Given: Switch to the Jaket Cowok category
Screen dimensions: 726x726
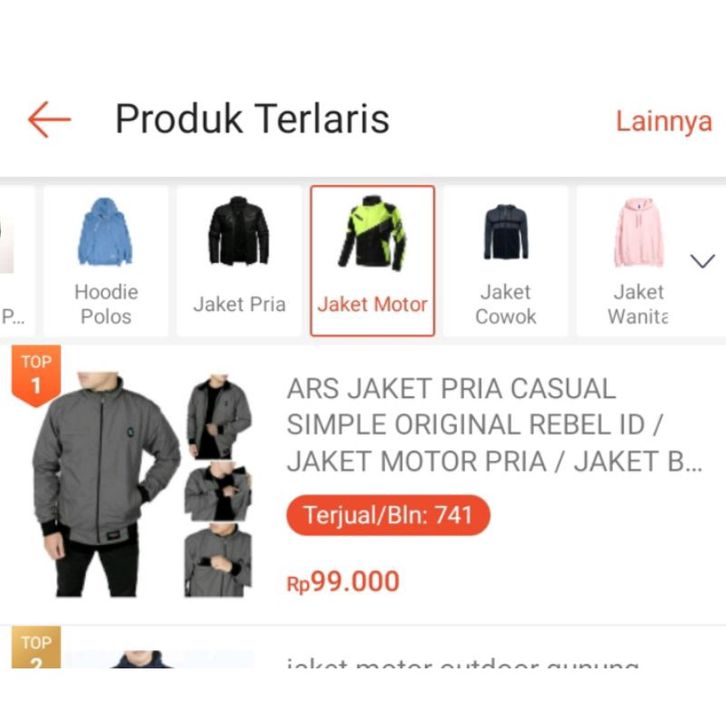Looking at the screenshot, I should tap(505, 260).
